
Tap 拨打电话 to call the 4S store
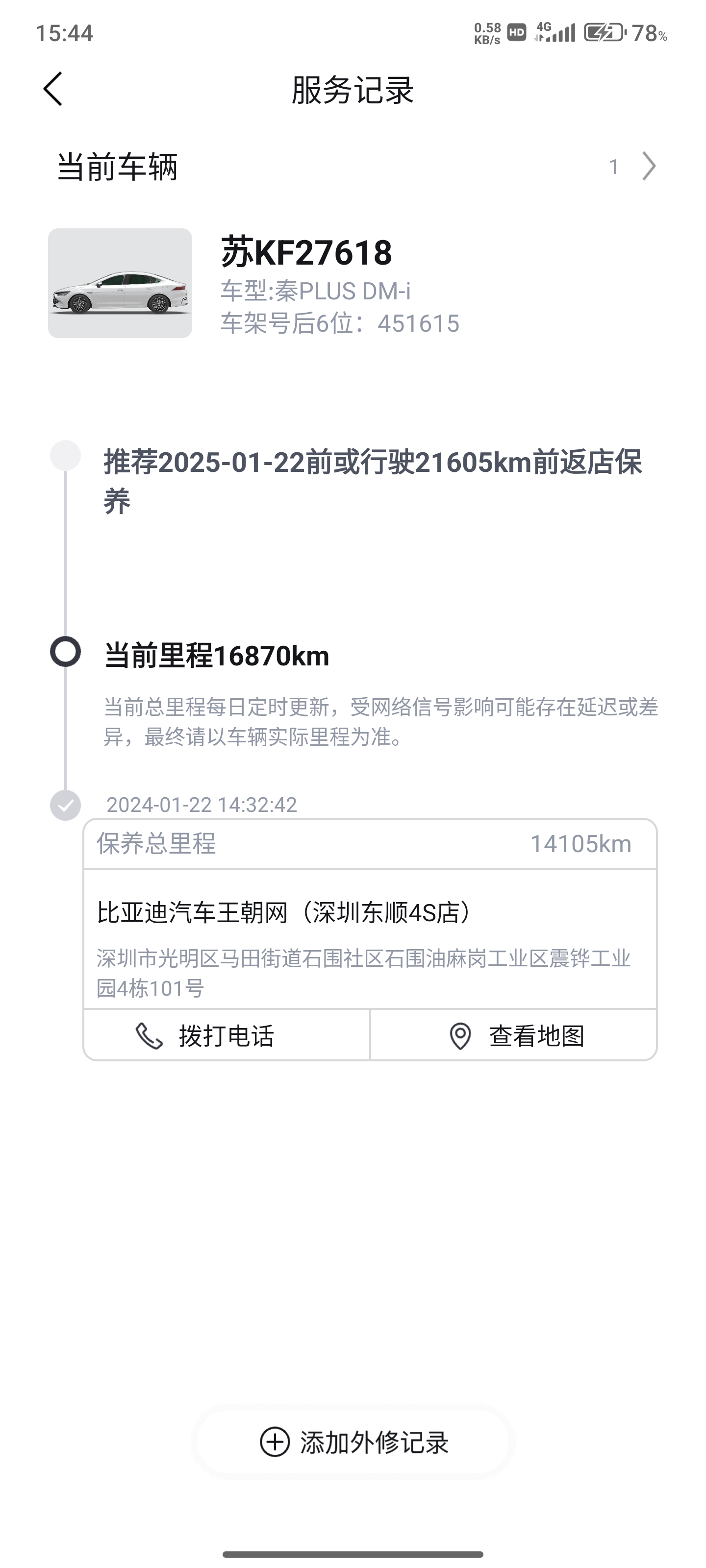[226, 1035]
